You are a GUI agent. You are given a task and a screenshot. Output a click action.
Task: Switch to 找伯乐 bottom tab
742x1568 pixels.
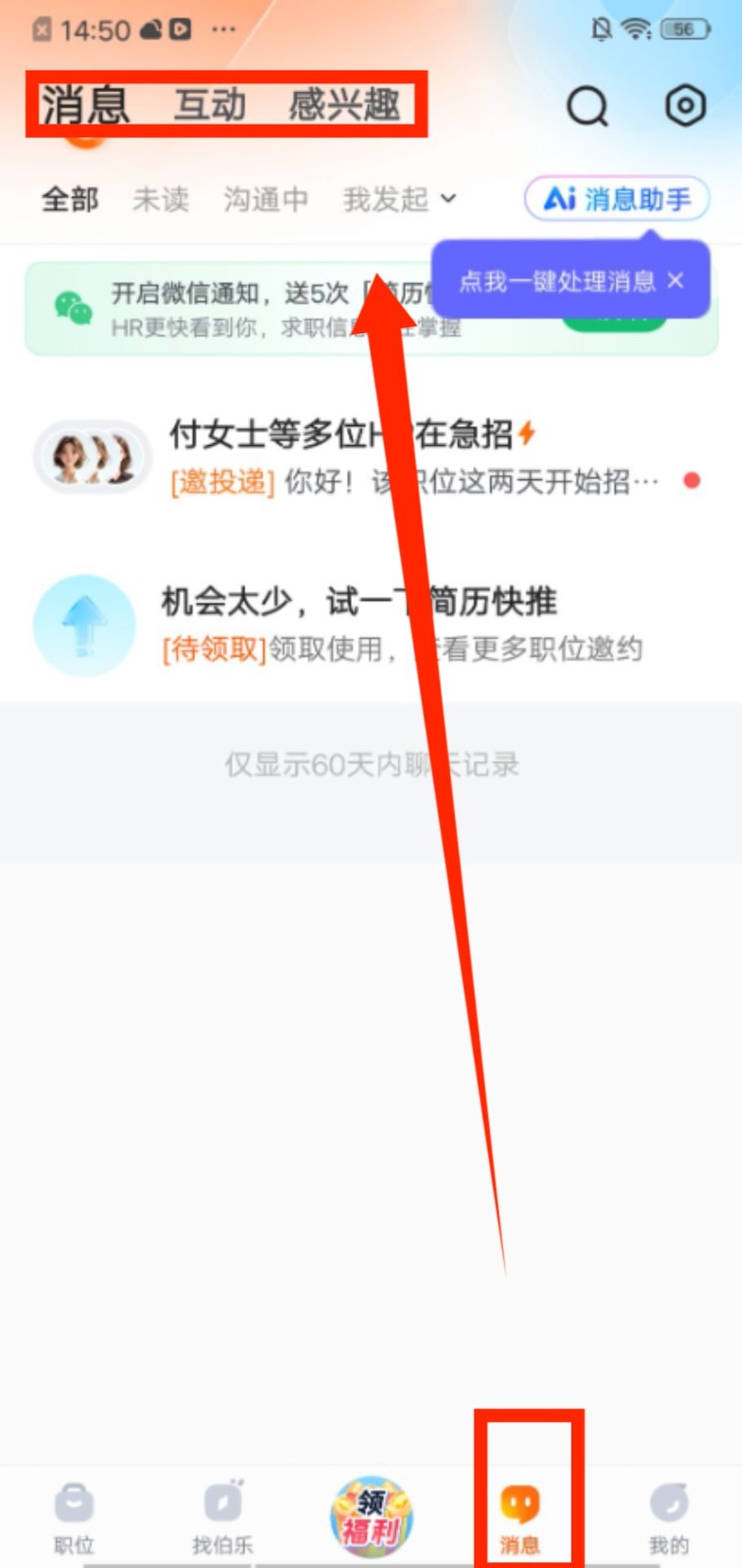223,1516
